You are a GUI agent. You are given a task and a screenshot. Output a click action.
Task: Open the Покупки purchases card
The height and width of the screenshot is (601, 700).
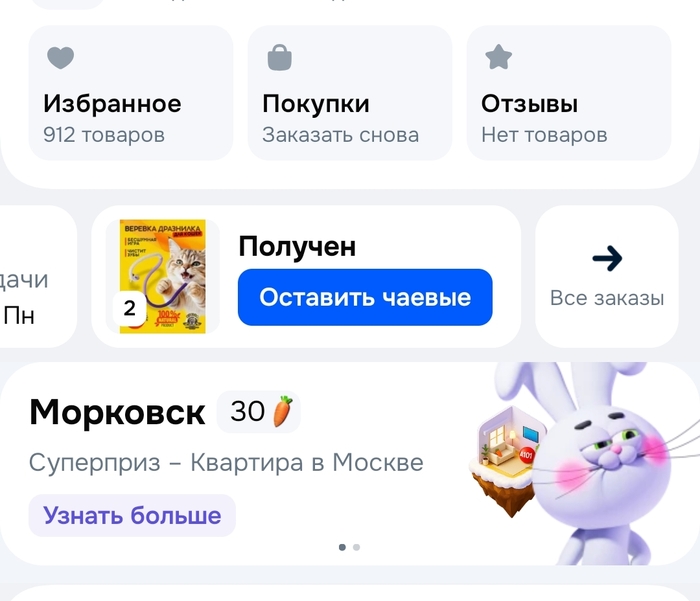pos(349,93)
